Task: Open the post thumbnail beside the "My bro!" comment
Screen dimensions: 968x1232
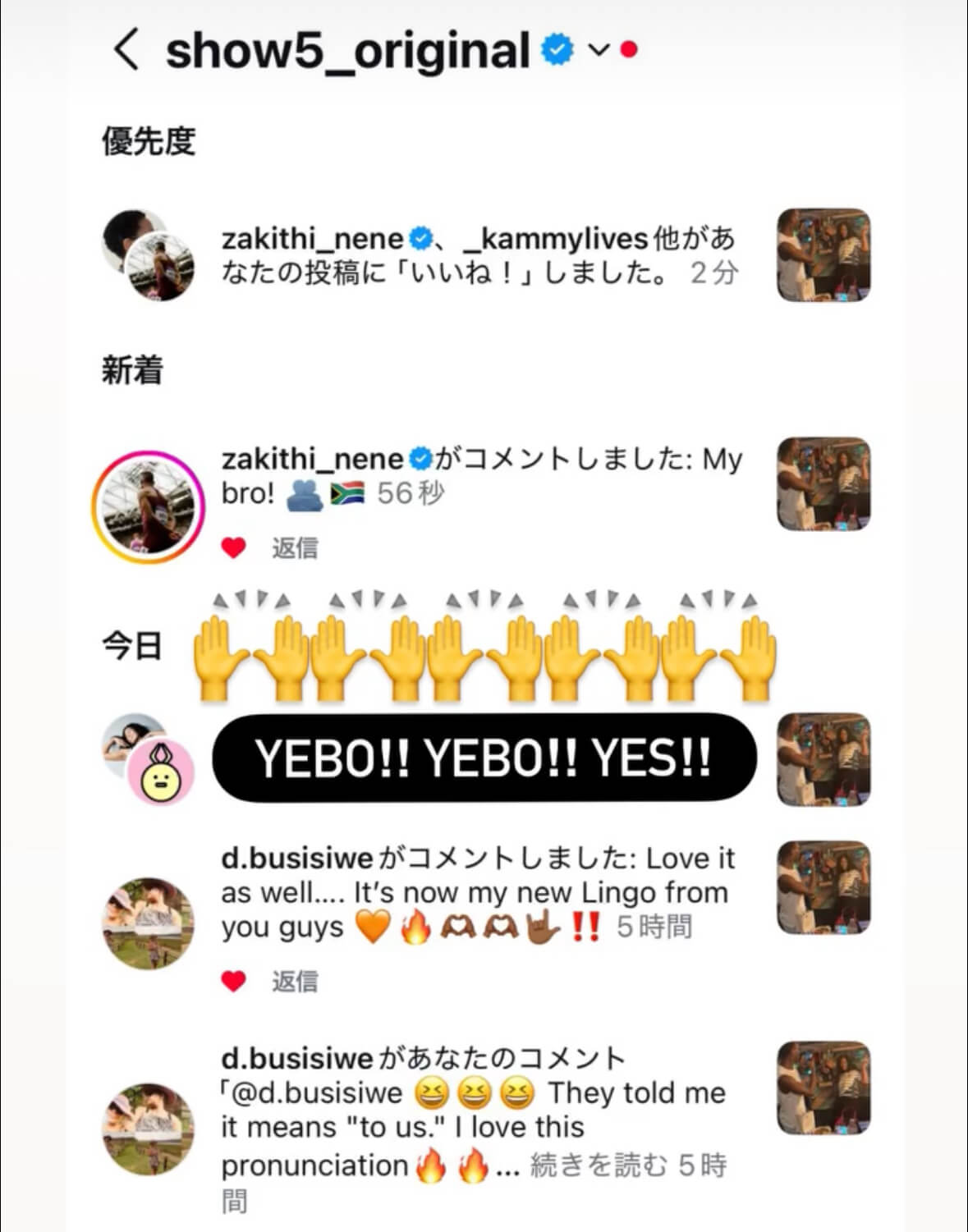Action: point(823,484)
